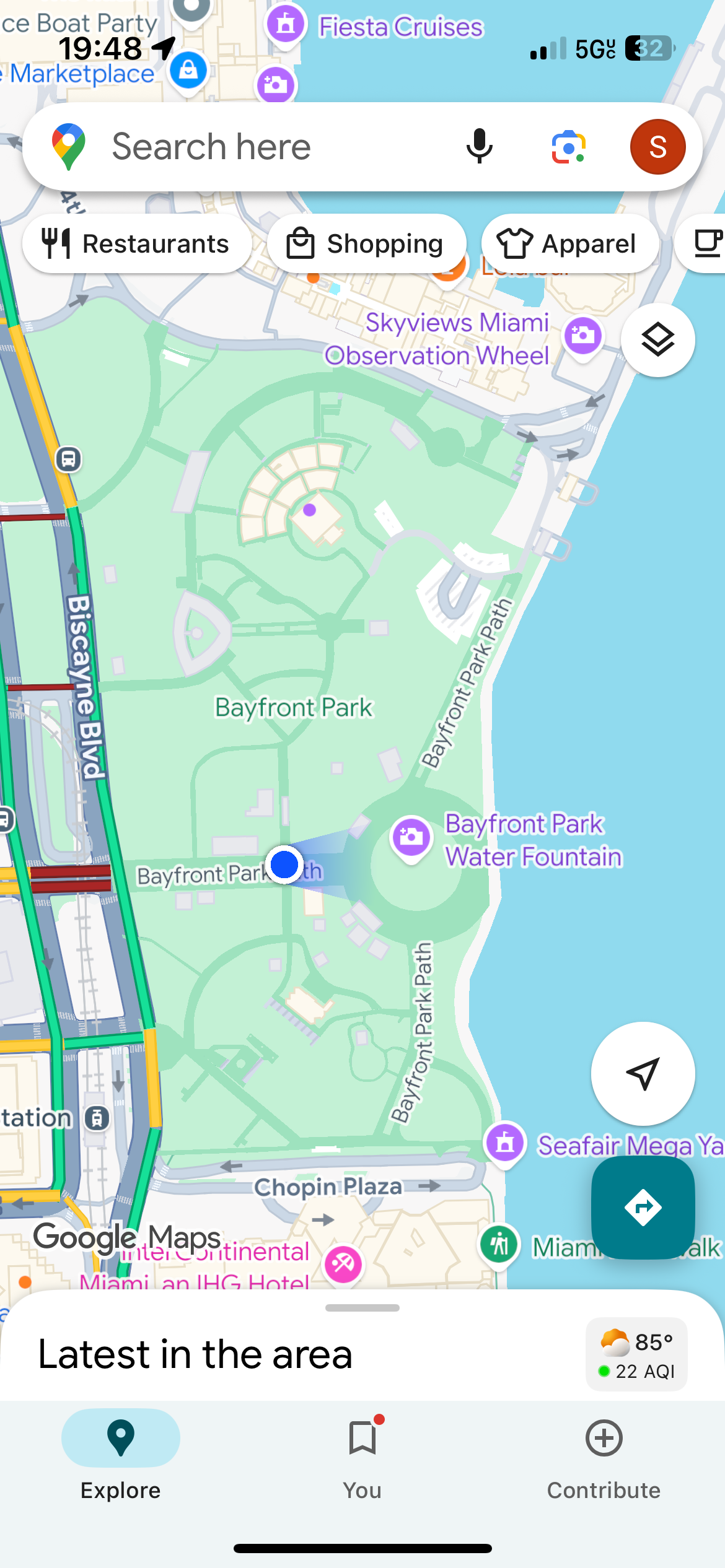Viewport: 725px width, 1568px height.
Task: Check the weather and AQI widget
Action: click(636, 1356)
